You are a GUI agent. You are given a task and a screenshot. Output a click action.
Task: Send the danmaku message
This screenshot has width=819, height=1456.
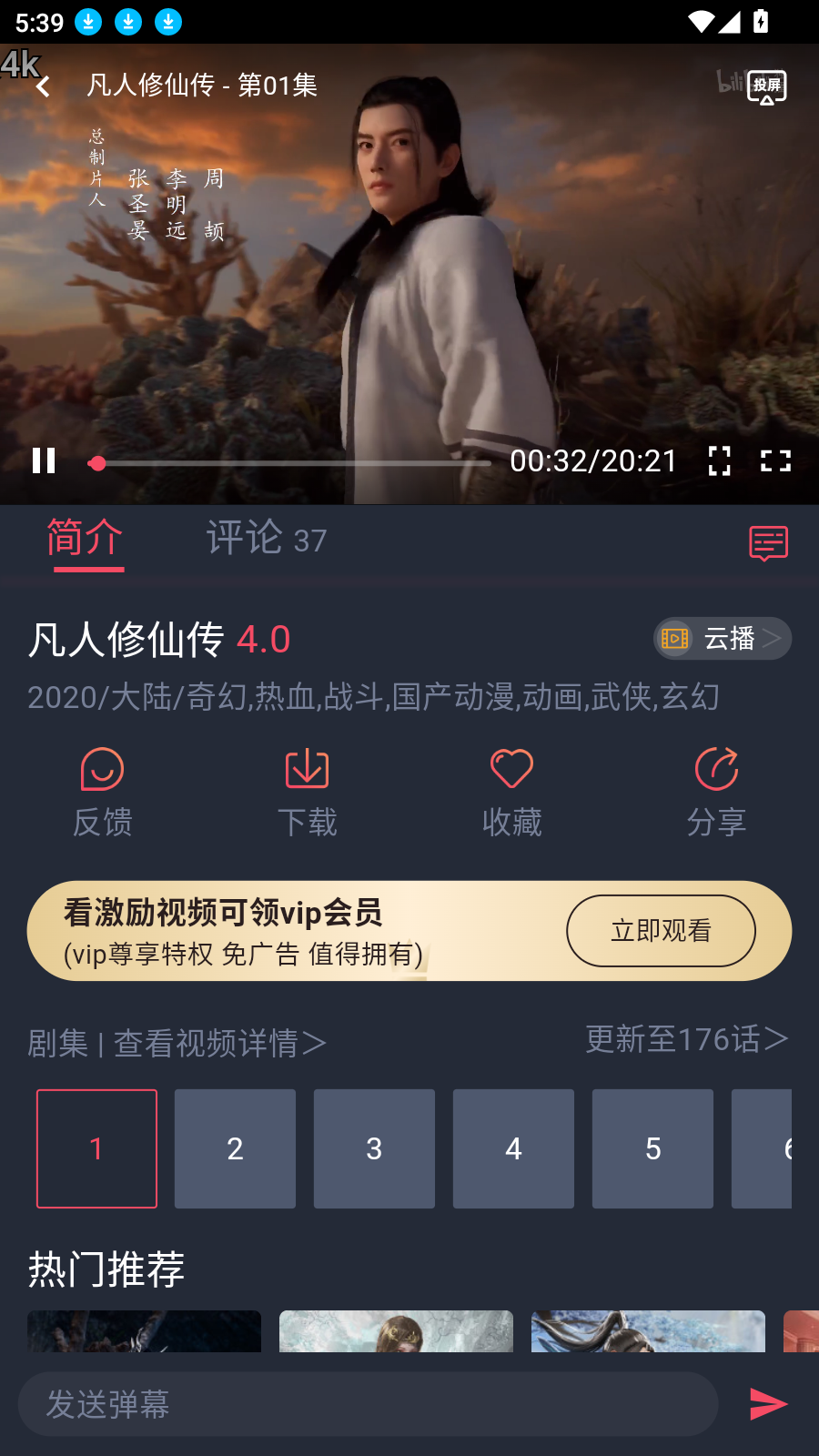coord(768,1404)
